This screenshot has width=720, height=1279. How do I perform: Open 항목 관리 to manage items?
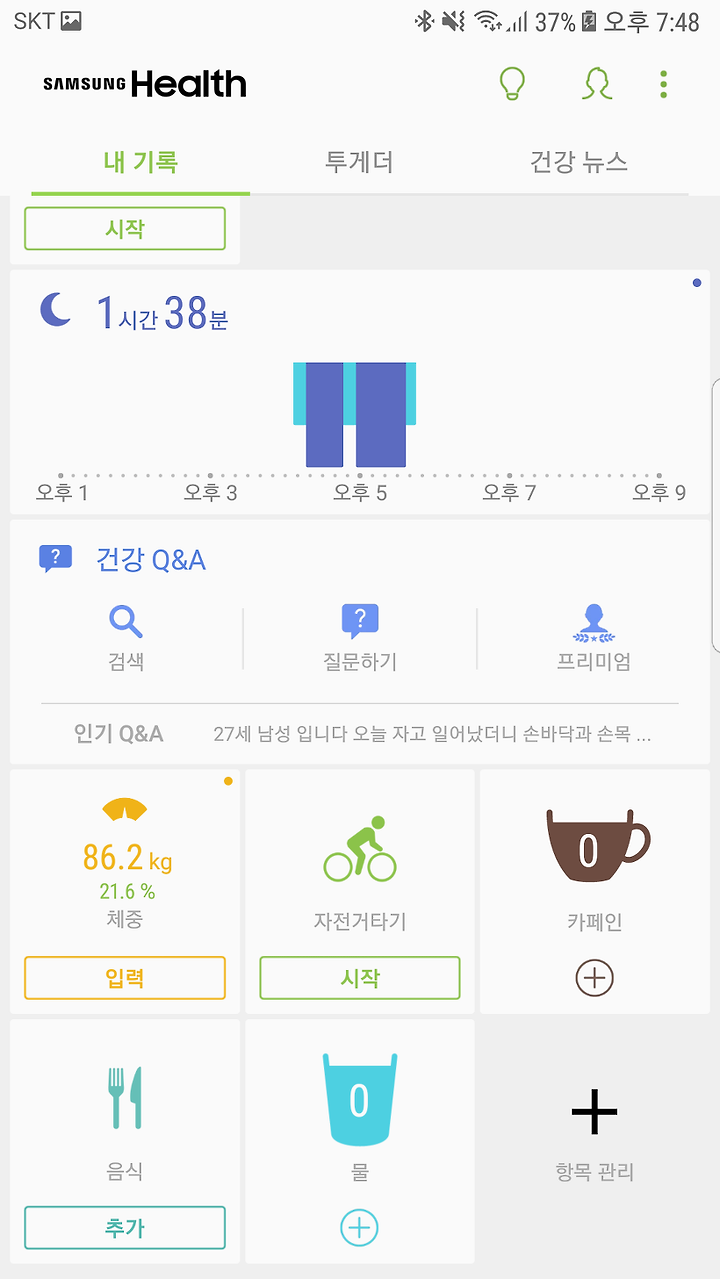[595, 1140]
